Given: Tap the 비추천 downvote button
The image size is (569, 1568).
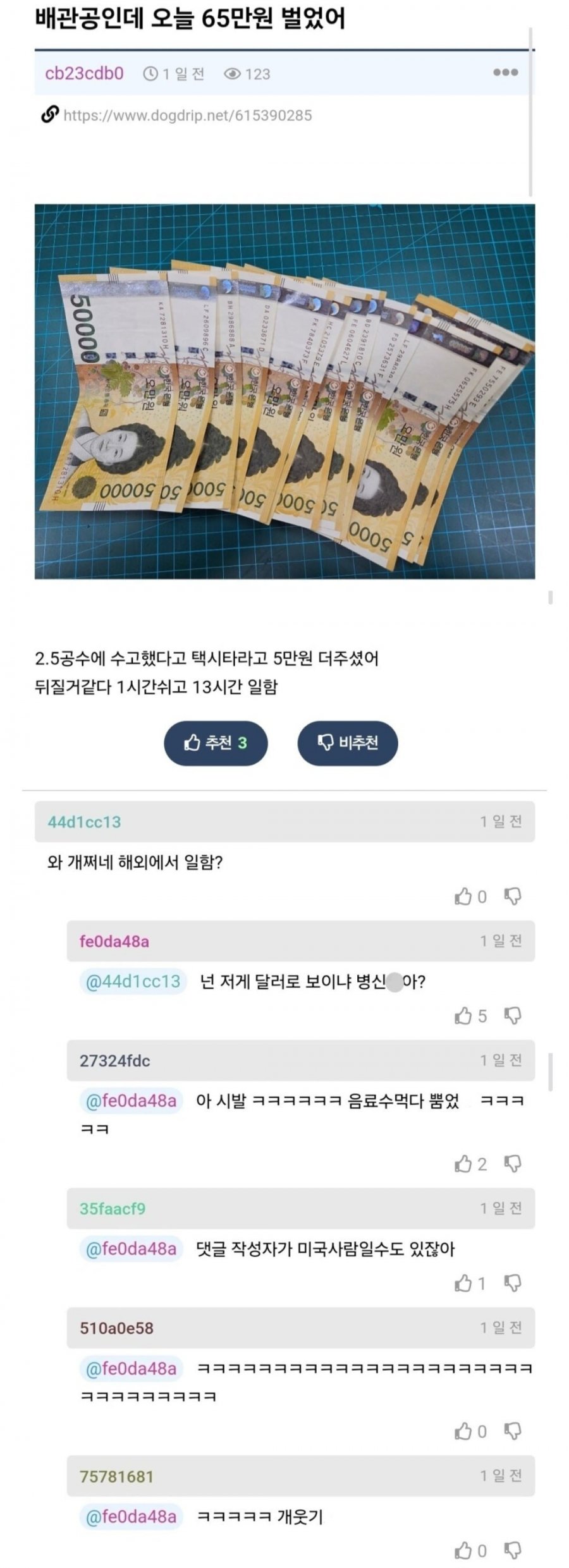Looking at the screenshot, I should click(x=347, y=743).
